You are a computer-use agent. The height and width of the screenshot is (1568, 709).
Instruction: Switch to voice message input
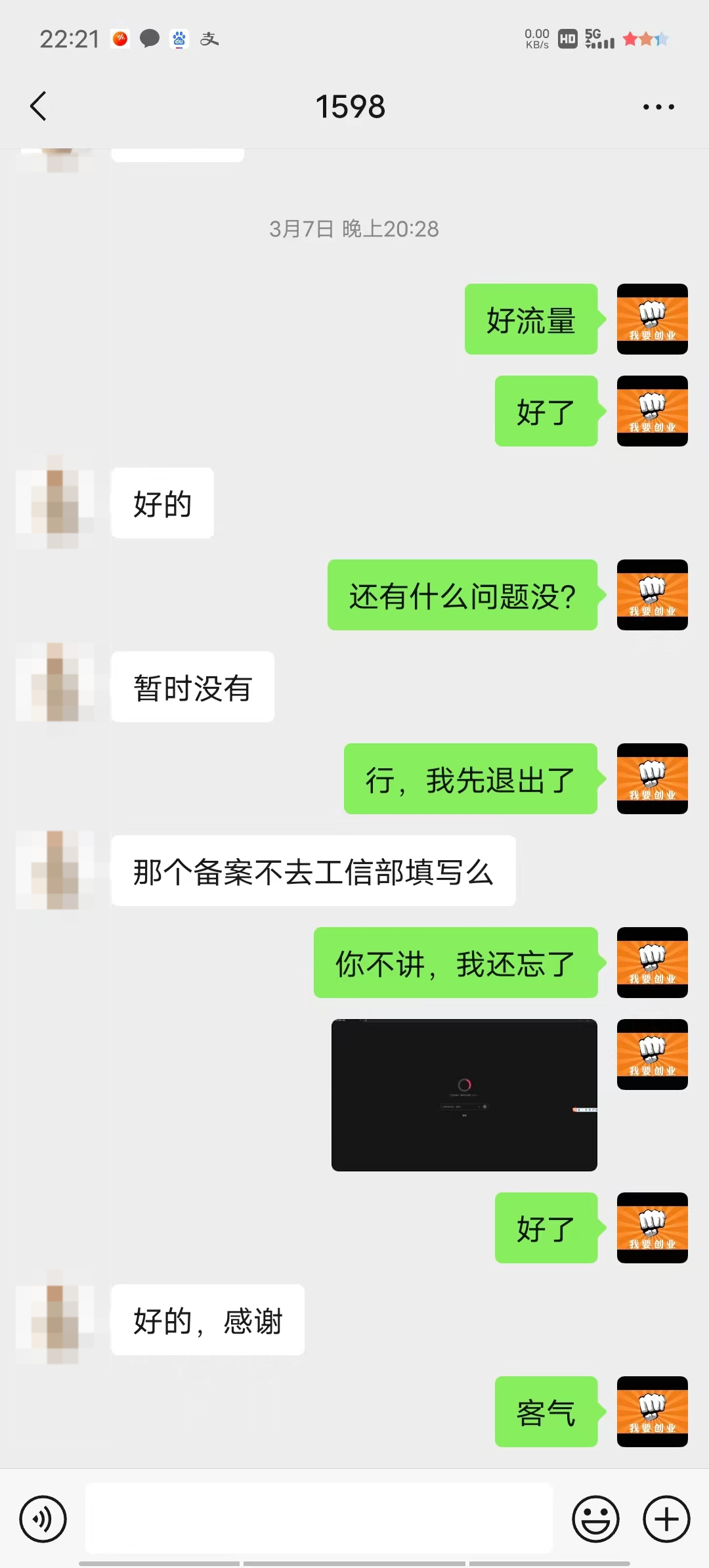[43, 1519]
